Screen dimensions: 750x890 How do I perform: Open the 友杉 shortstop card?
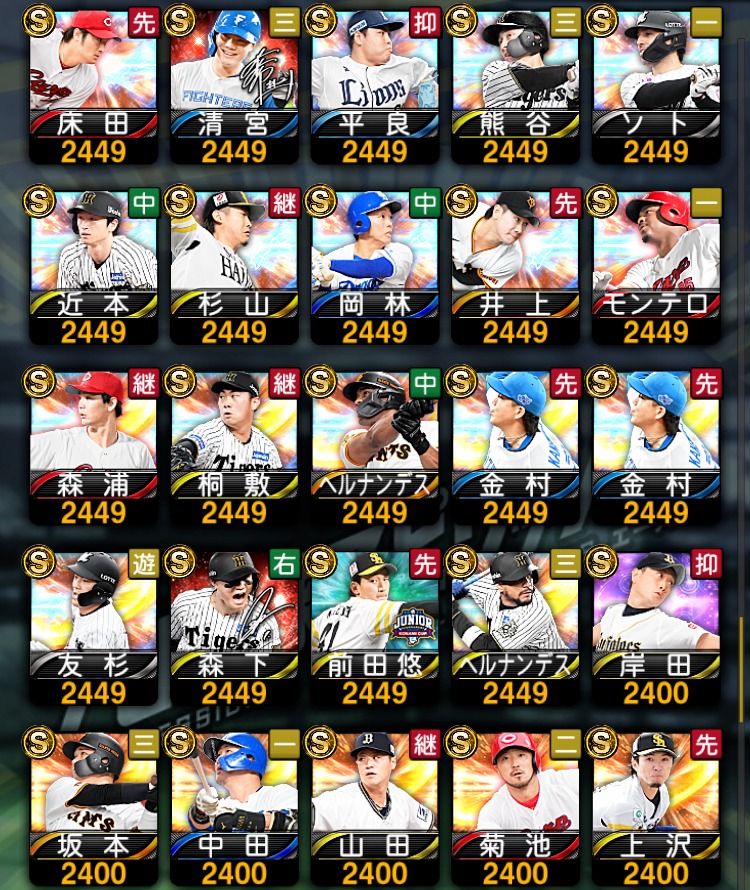click(93, 625)
